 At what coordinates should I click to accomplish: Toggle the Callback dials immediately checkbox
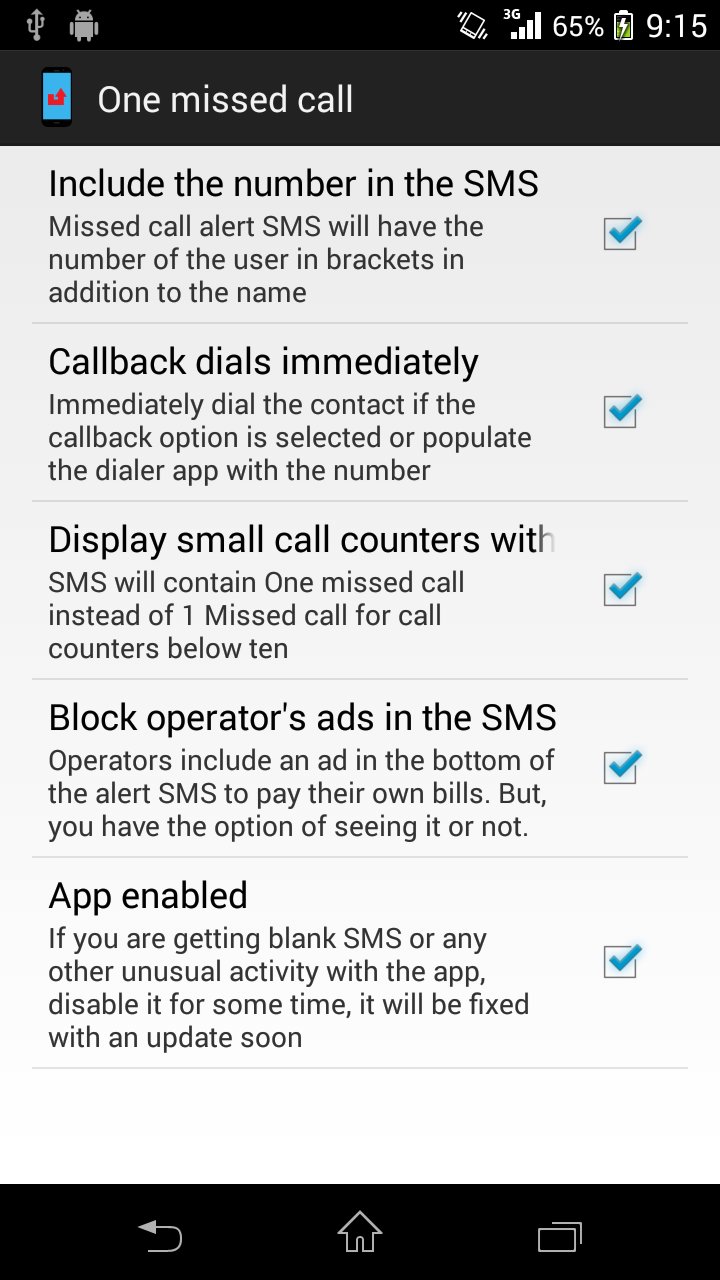620,410
